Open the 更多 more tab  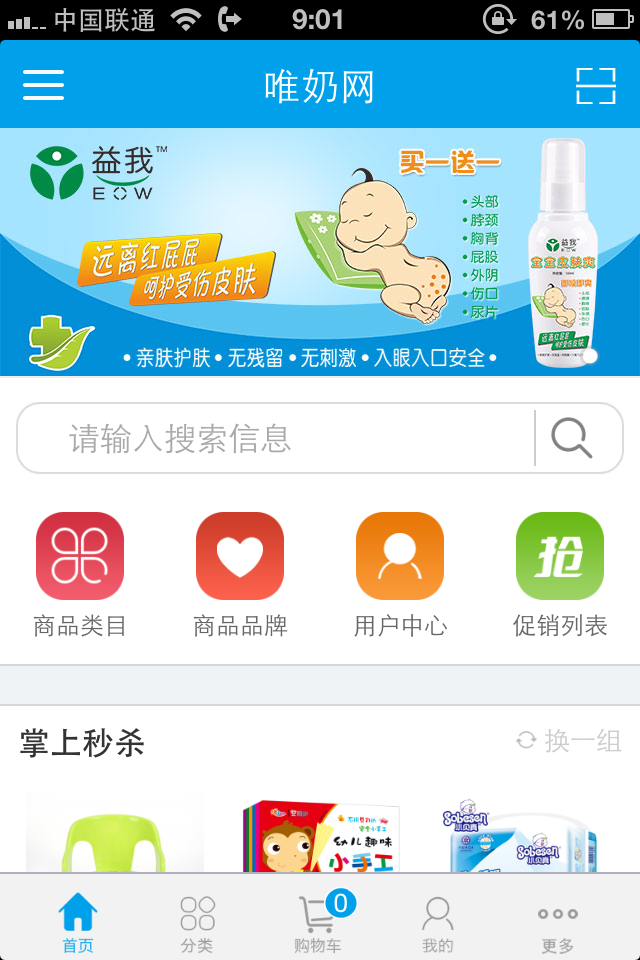pyautogui.click(x=557, y=922)
